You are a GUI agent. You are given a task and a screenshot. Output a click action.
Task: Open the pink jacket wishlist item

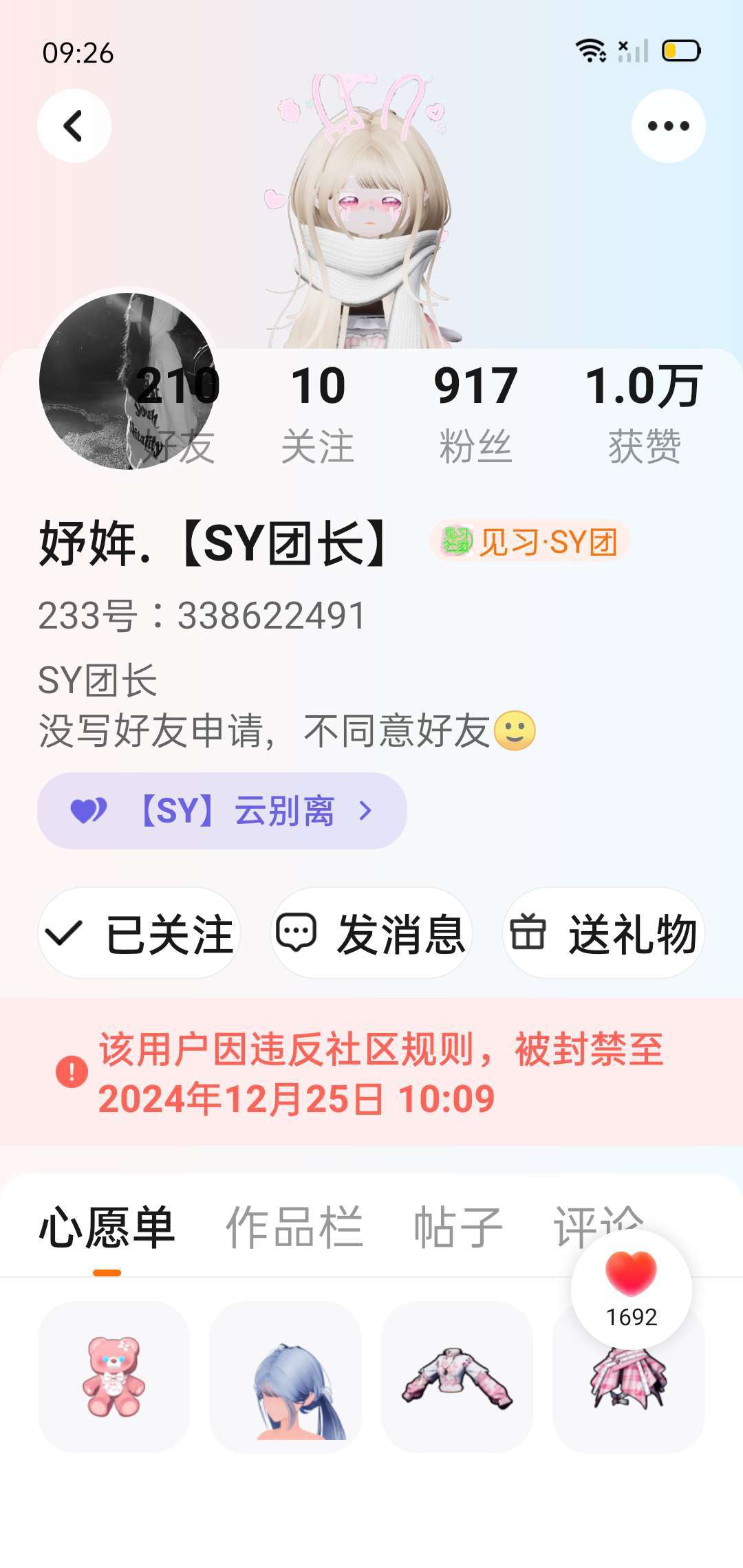[457, 1377]
